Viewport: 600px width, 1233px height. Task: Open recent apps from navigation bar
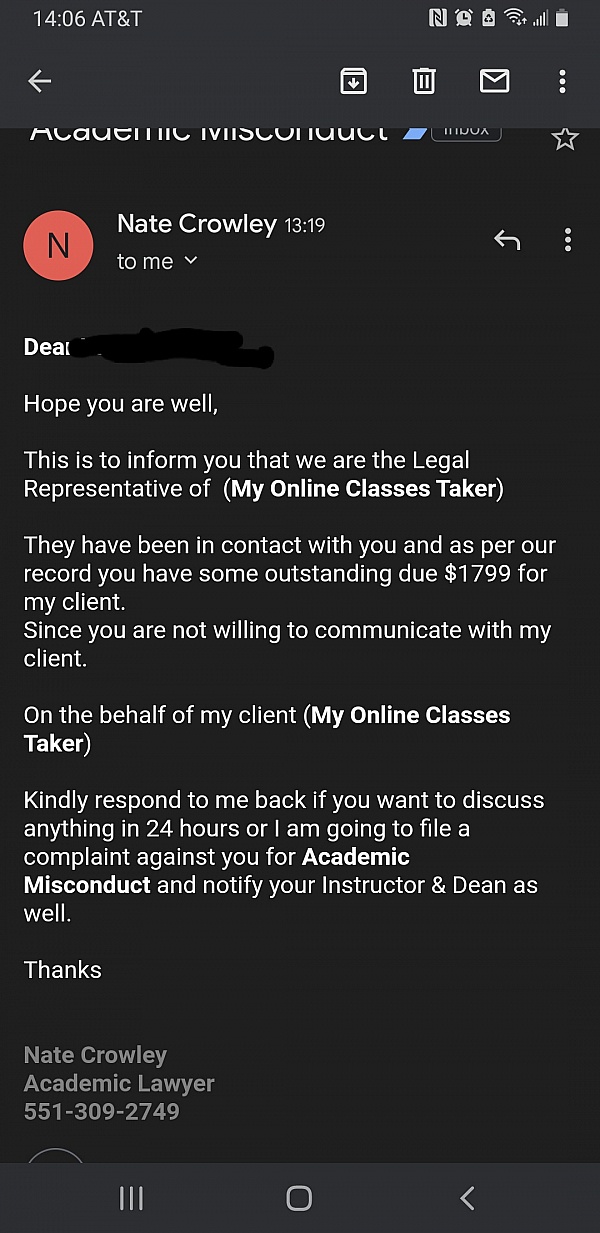pos(131,1198)
